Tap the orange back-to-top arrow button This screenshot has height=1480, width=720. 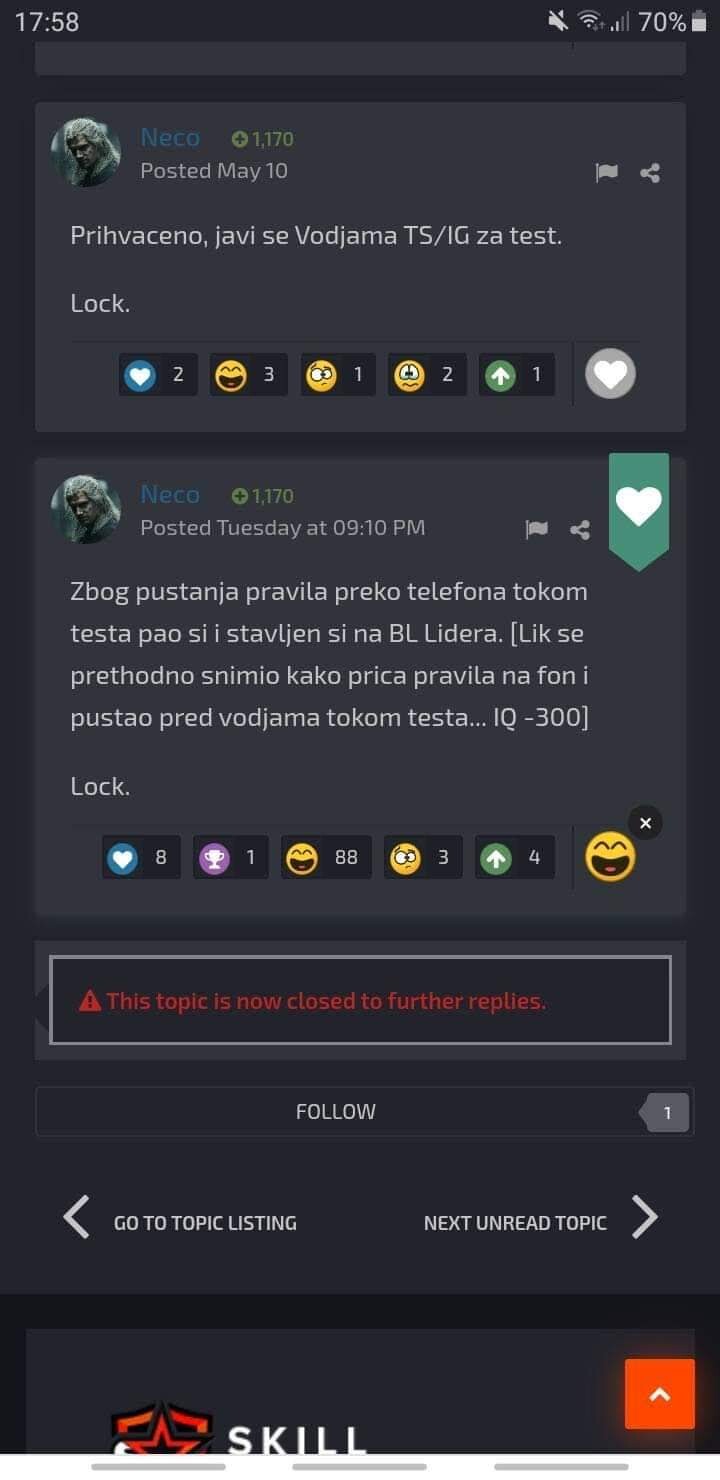click(660, 1394)
